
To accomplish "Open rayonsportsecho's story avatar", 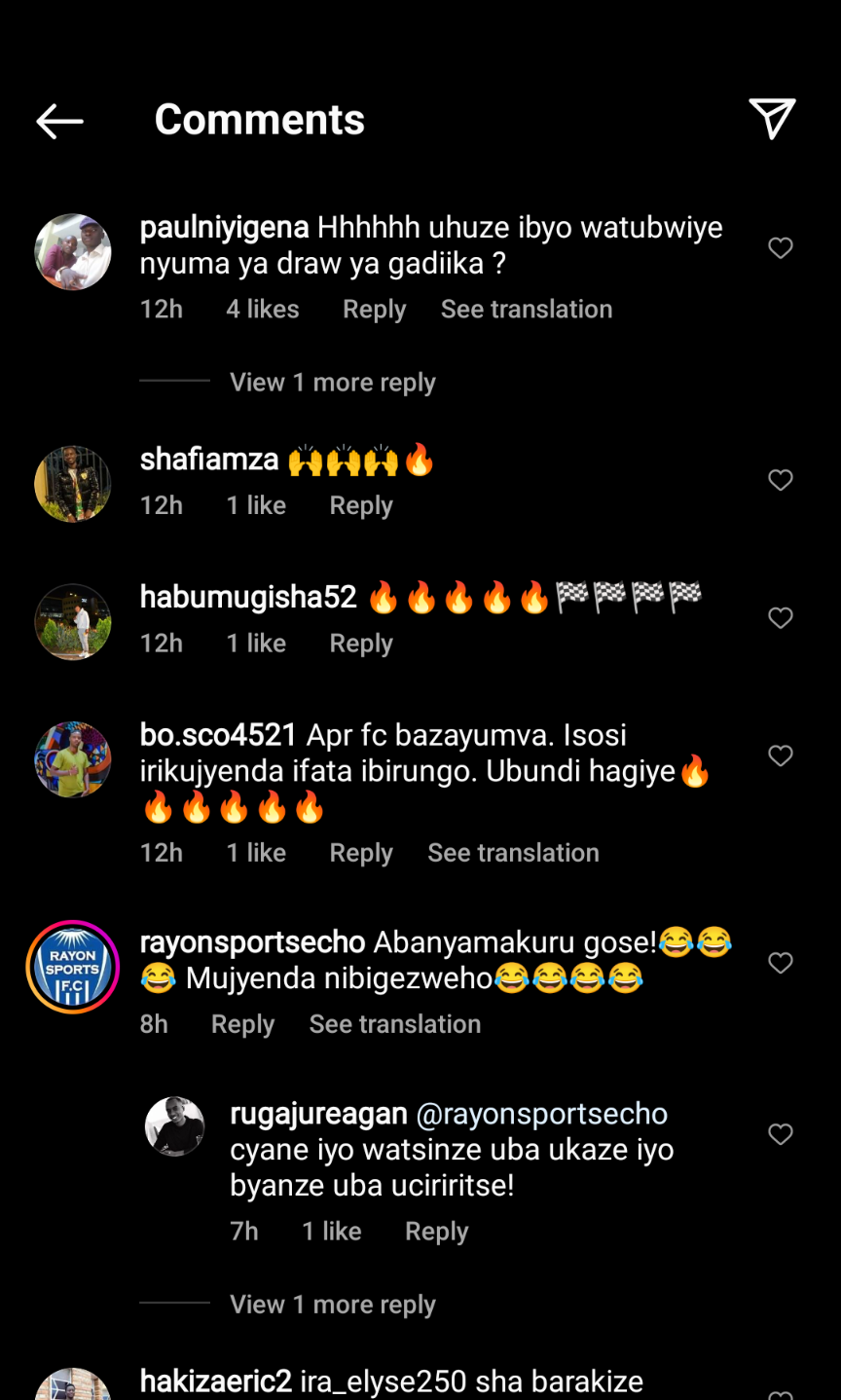I will (73, 967).
